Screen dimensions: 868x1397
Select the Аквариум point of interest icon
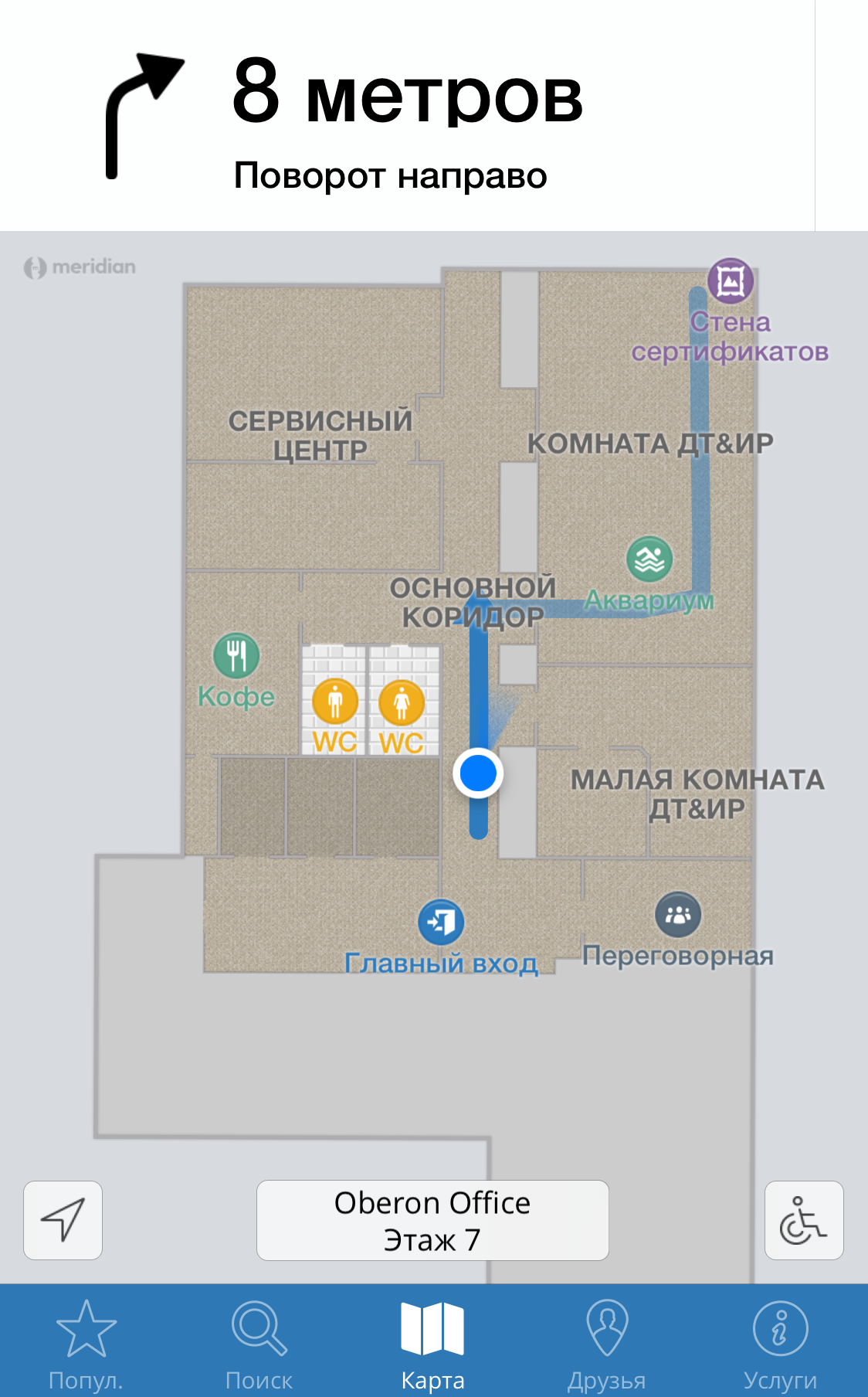pyautogui.click(x=650, y=558)
